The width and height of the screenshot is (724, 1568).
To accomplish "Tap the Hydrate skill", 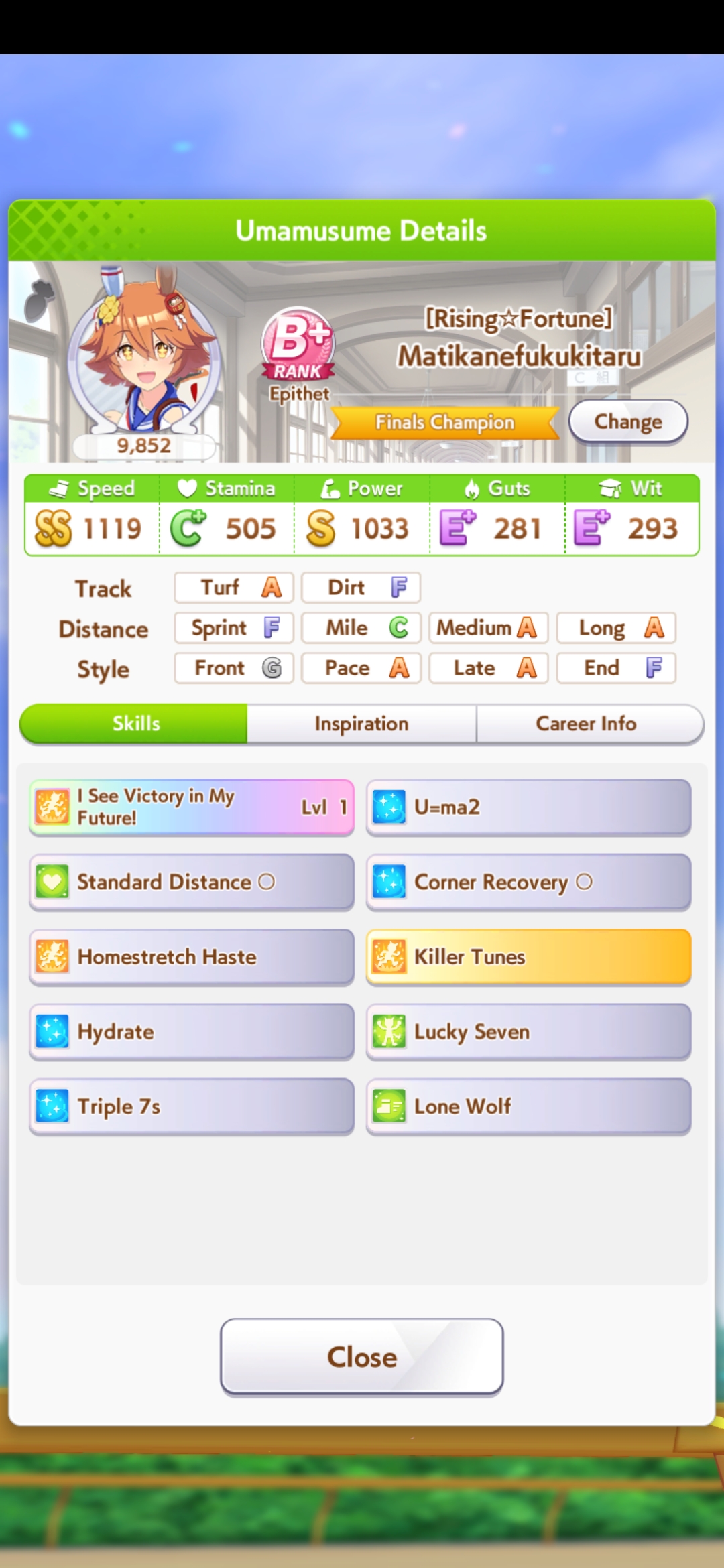I will [x=192, y=1032].
